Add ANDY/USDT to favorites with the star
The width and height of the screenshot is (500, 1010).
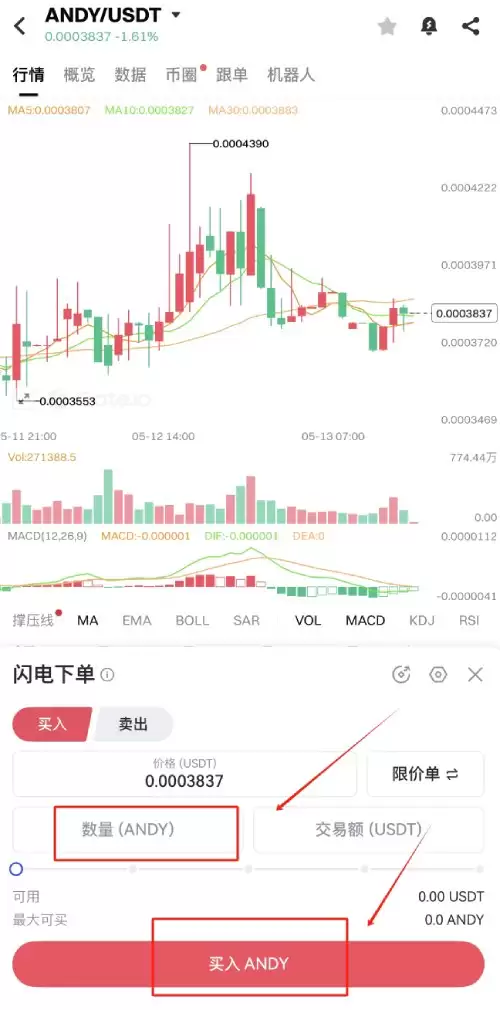[x=387, y=26]
